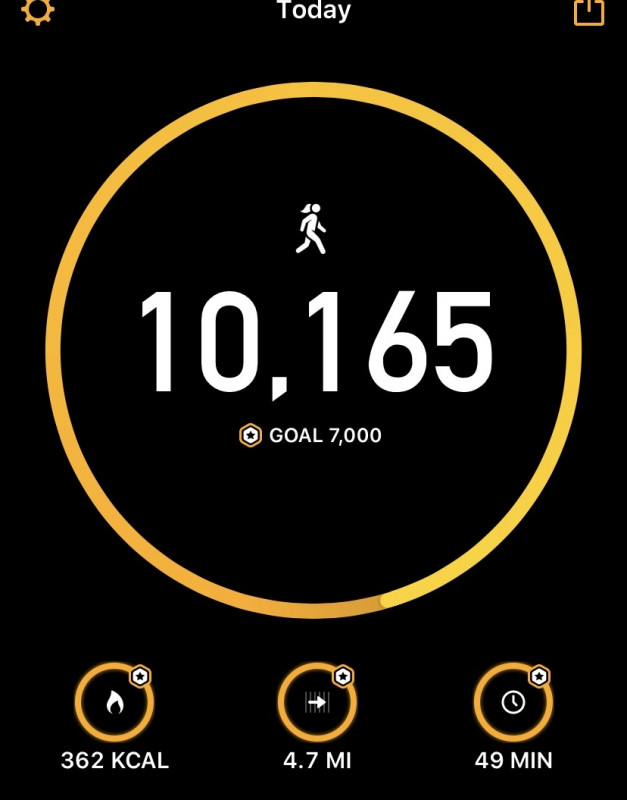
Task: Open the 4.7 MI distance stat
Action: (x=317, y=703)
